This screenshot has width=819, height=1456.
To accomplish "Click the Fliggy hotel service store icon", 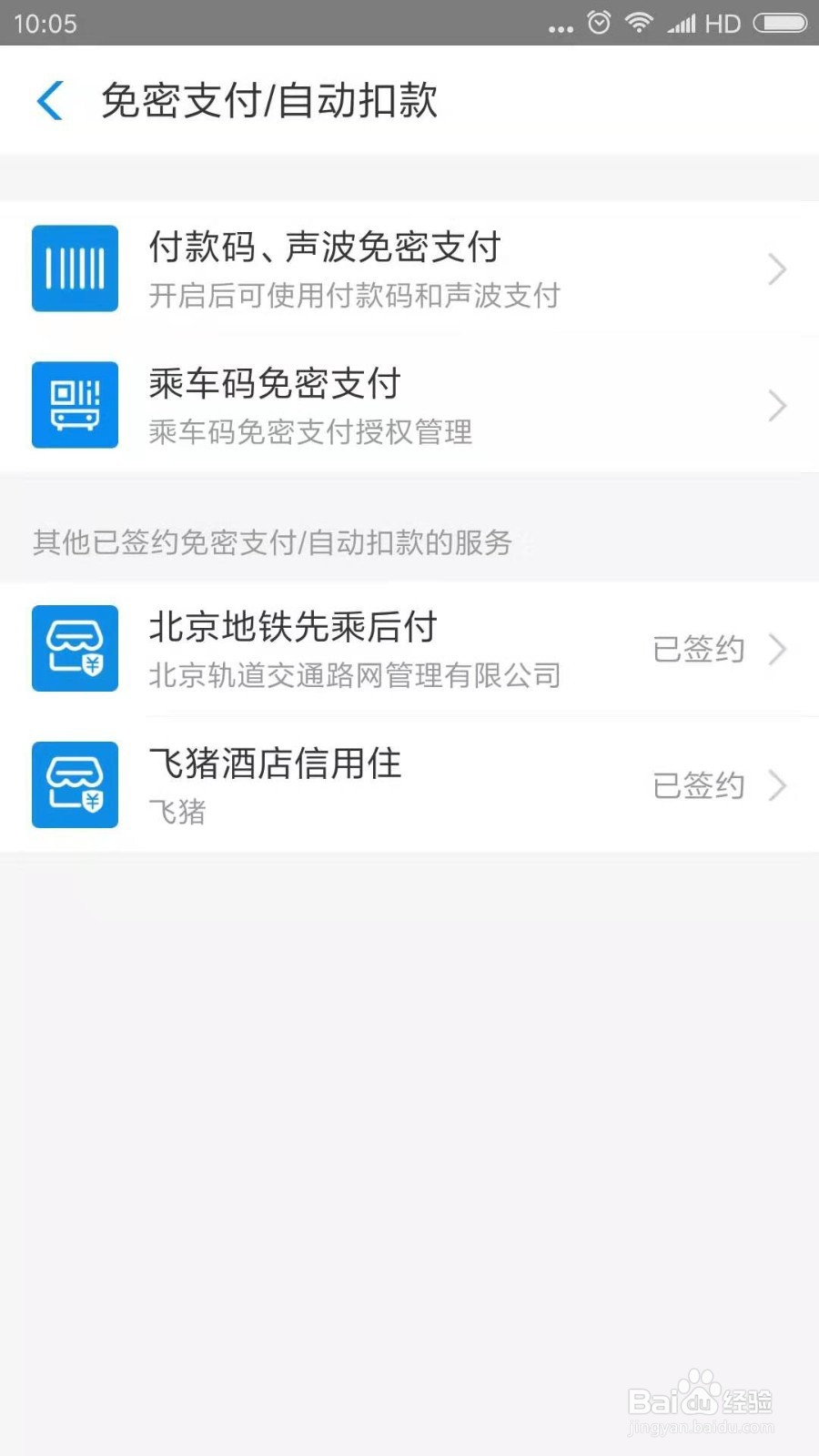I will point(75,785).
